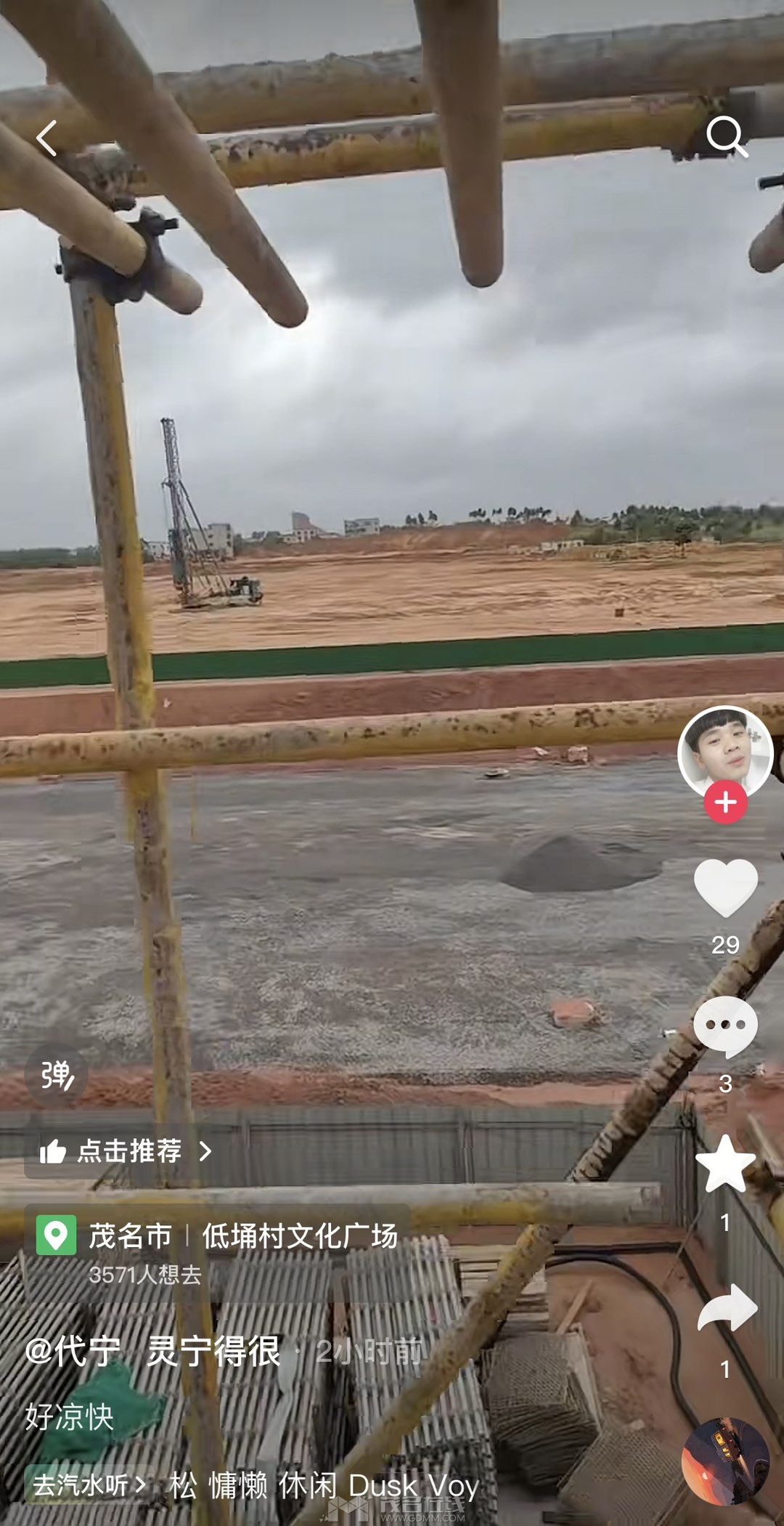Open user @代宁 灵宁得很

[152, 1352]
